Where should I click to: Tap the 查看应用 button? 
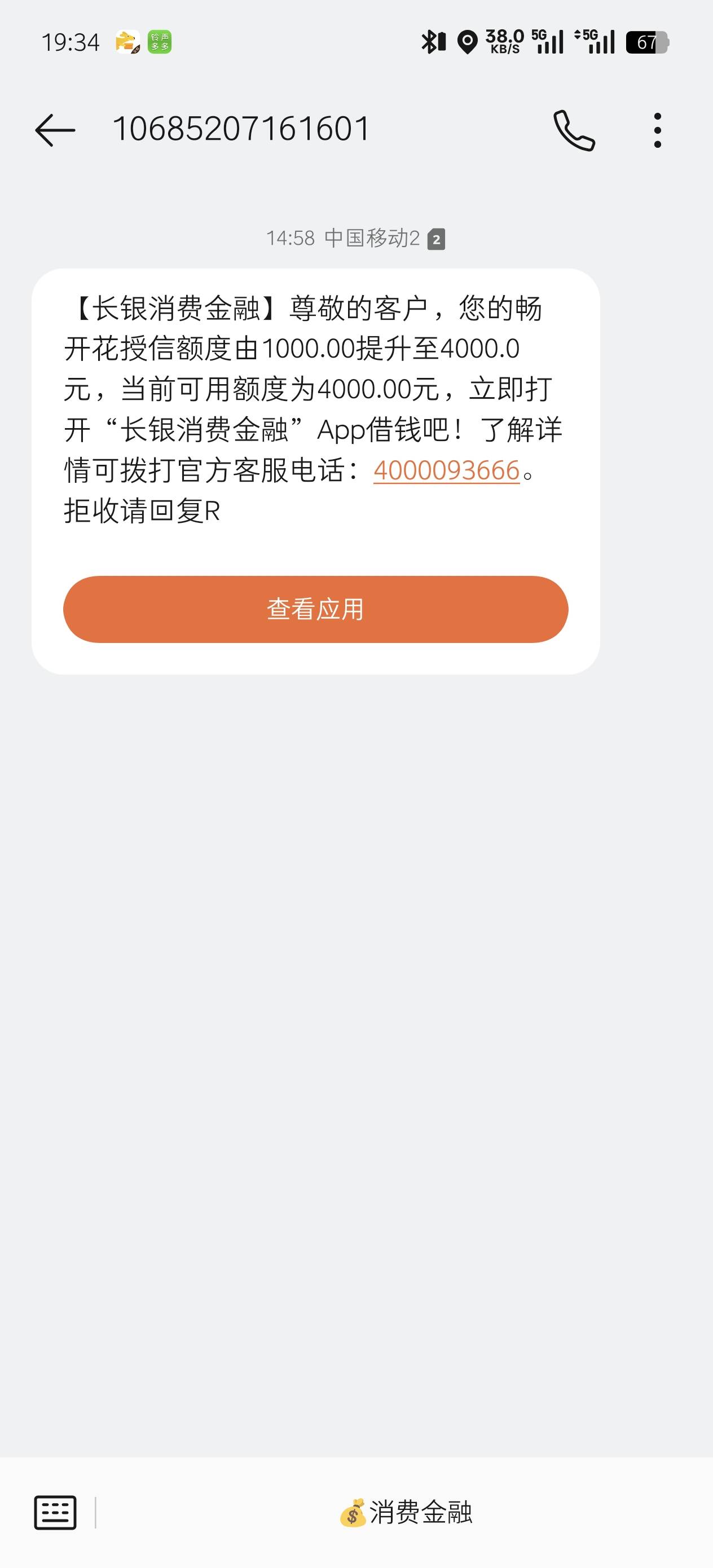(315, 609)
